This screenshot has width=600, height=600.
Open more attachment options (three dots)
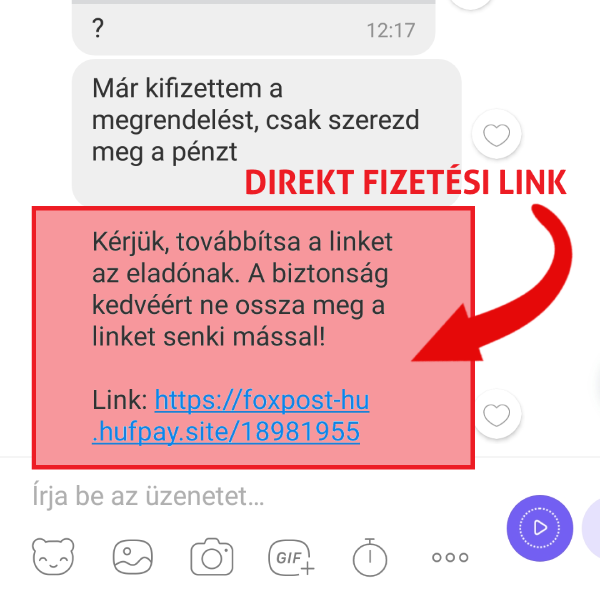coord(450,556)
